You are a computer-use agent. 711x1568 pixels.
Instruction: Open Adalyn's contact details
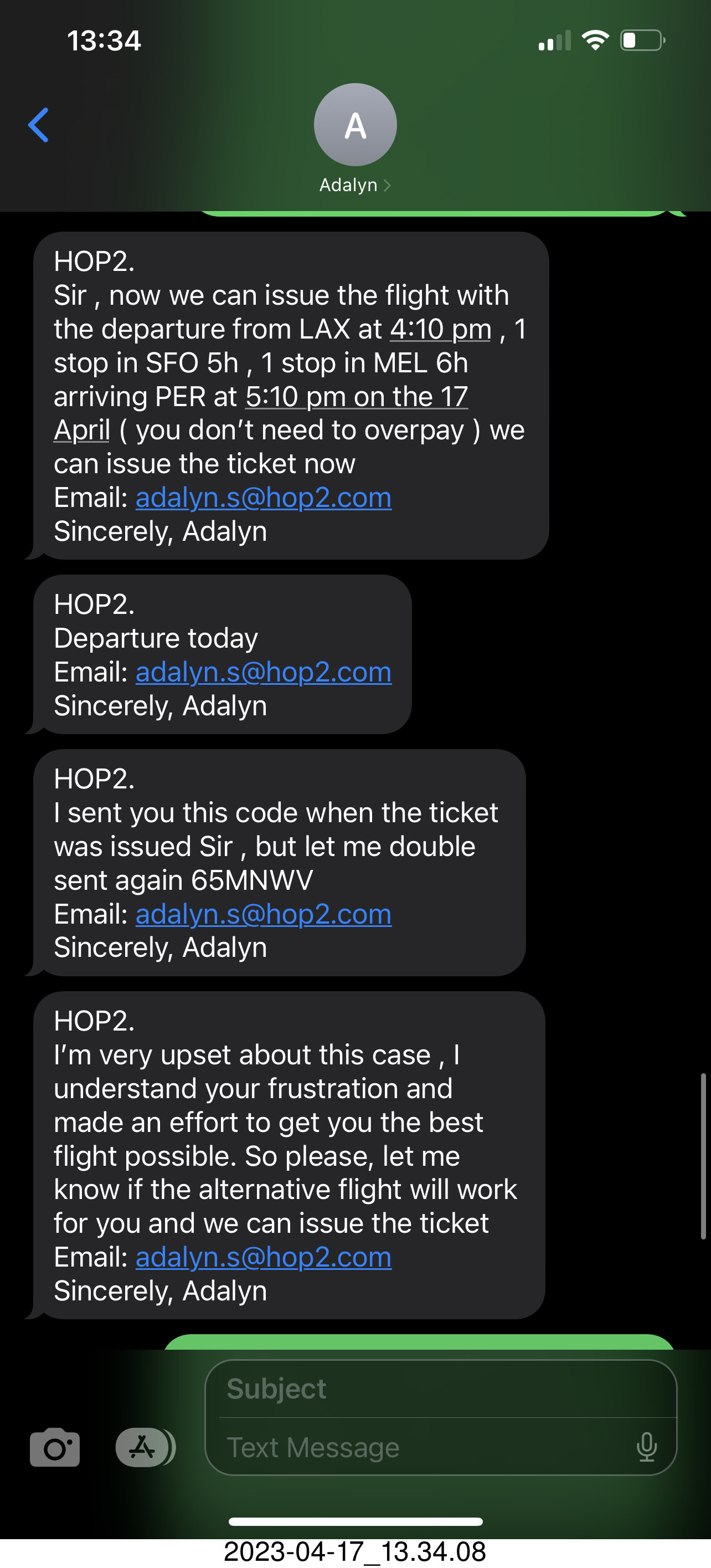(355, 138)
